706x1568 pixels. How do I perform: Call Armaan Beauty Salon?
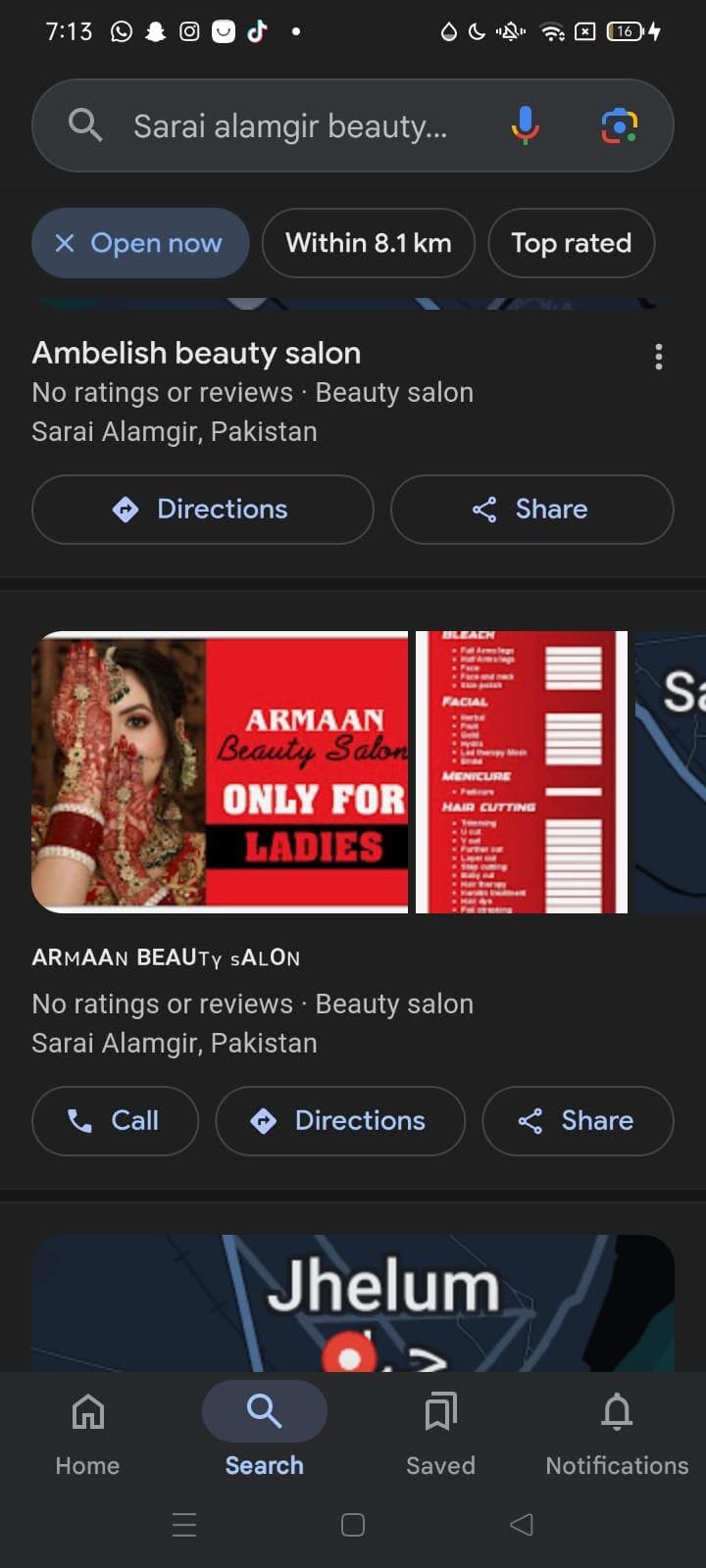tap(115, 1121)
